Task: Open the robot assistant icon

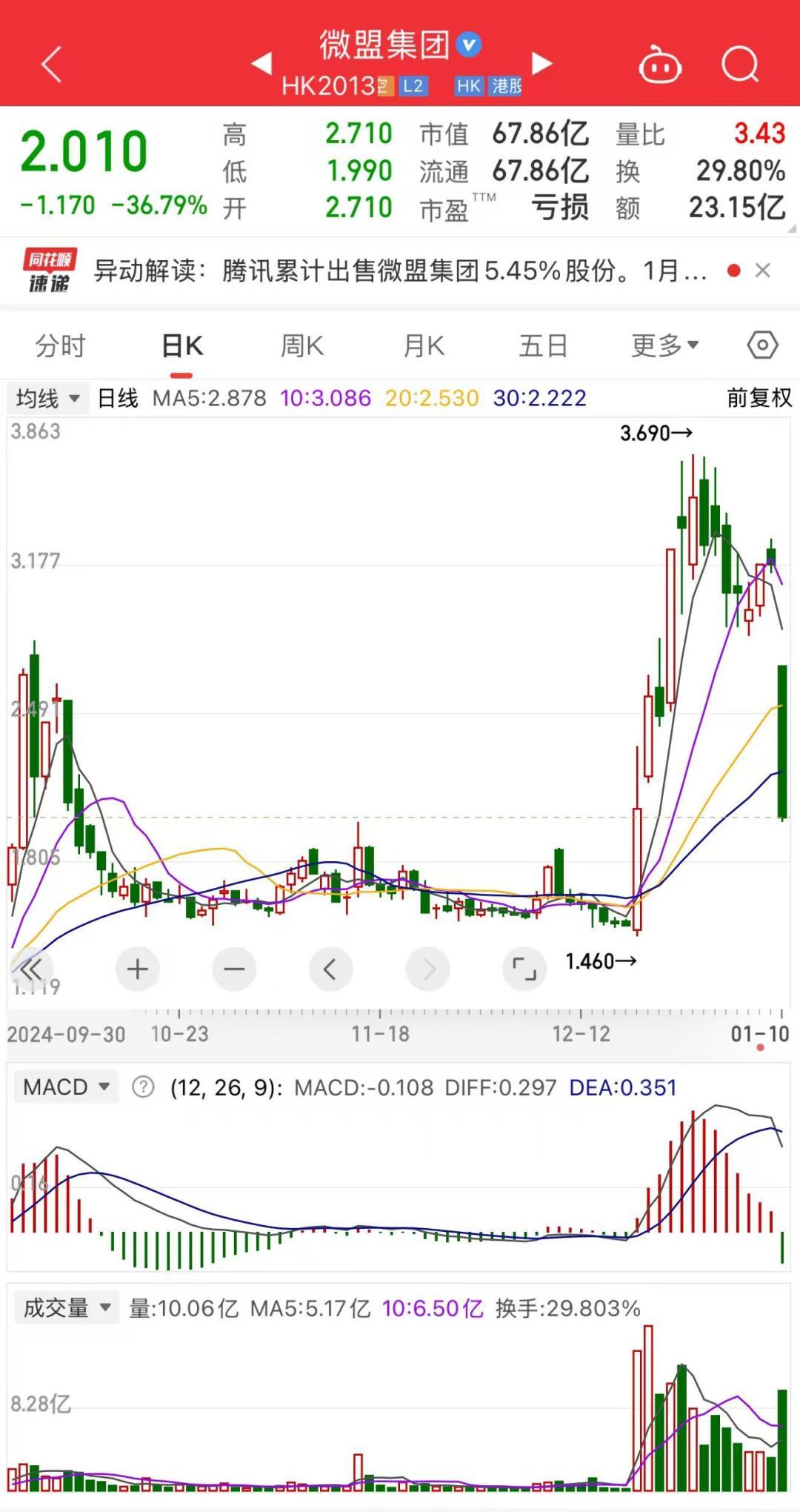Action: (660, 65)
